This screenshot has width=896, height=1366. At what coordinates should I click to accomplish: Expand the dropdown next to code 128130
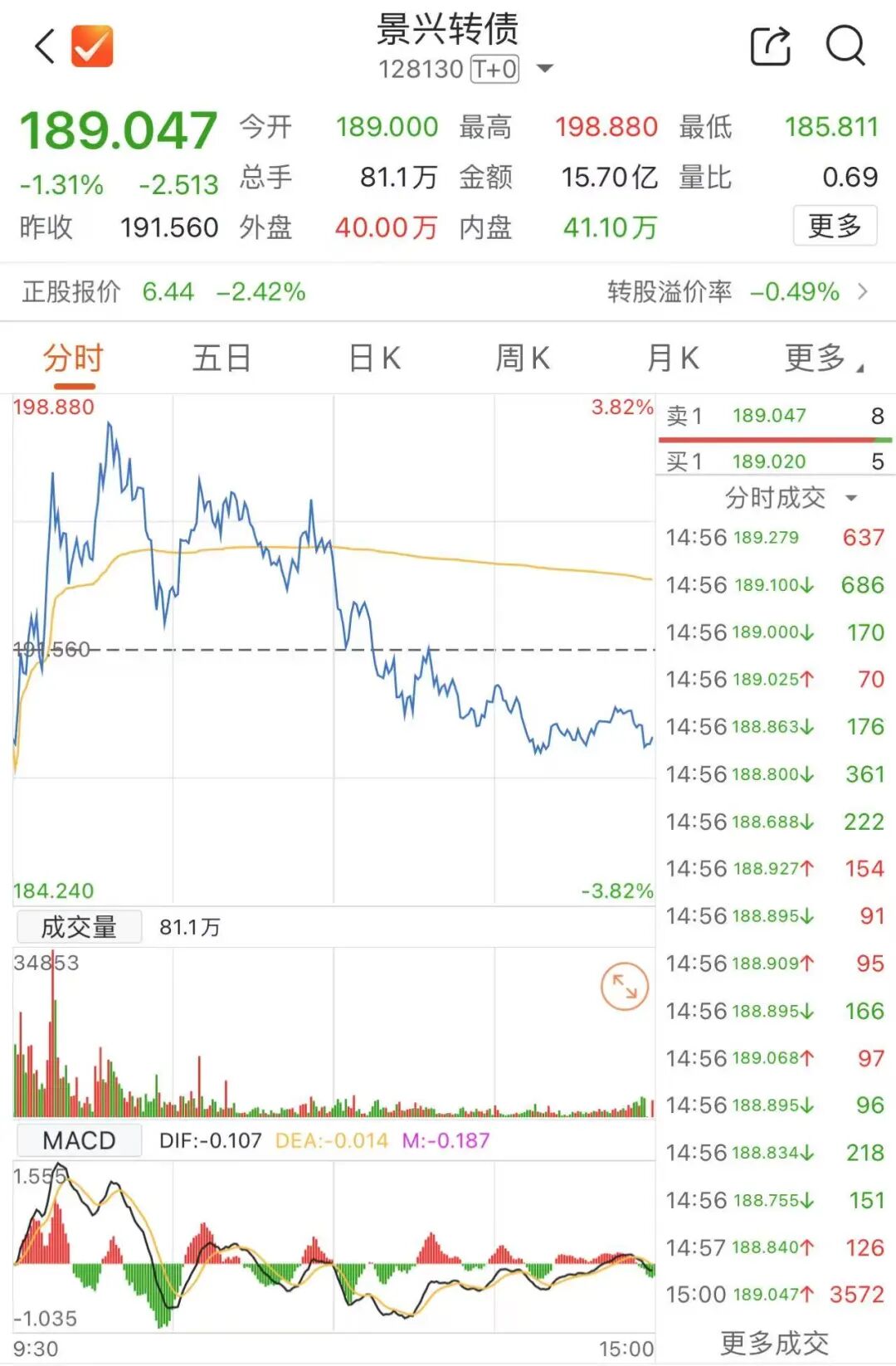[545, 69]
